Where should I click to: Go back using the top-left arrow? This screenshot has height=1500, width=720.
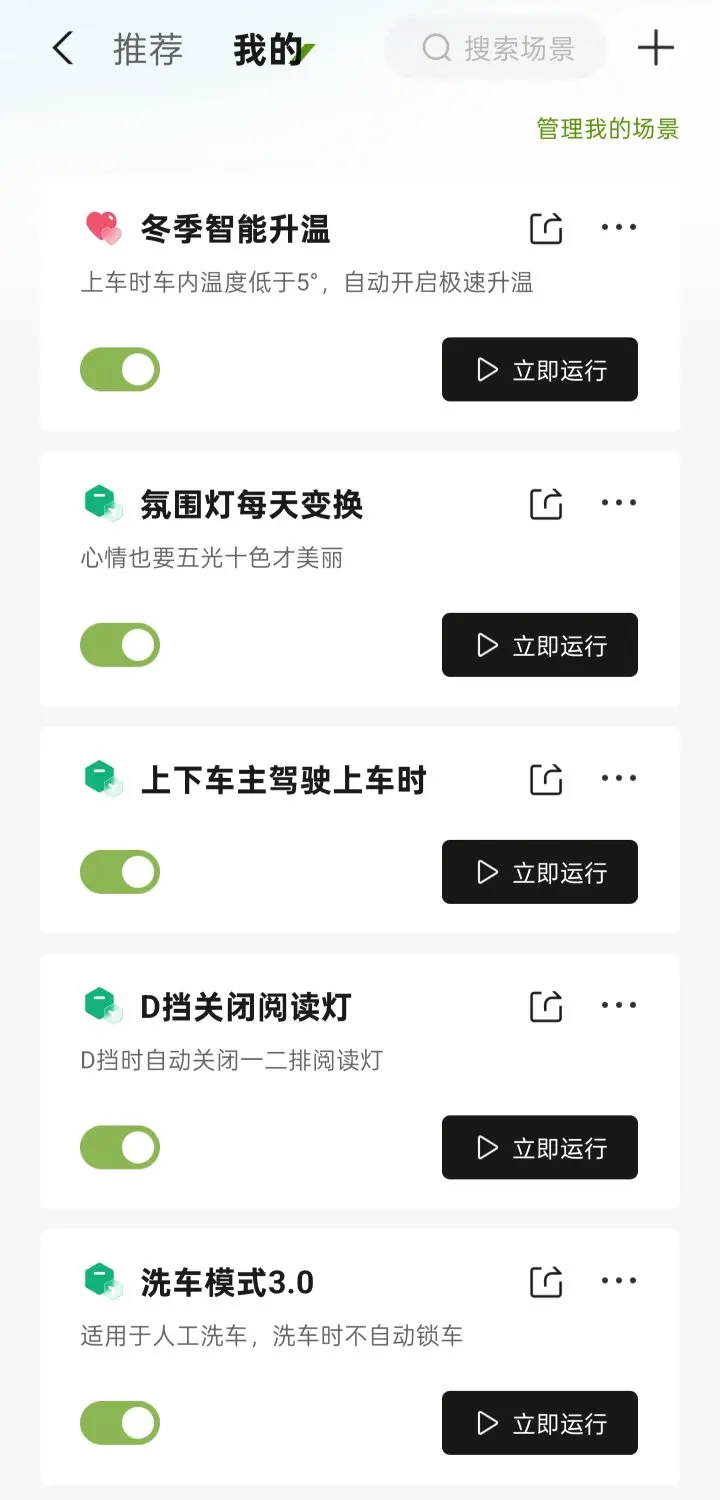(x=63, y=48)
